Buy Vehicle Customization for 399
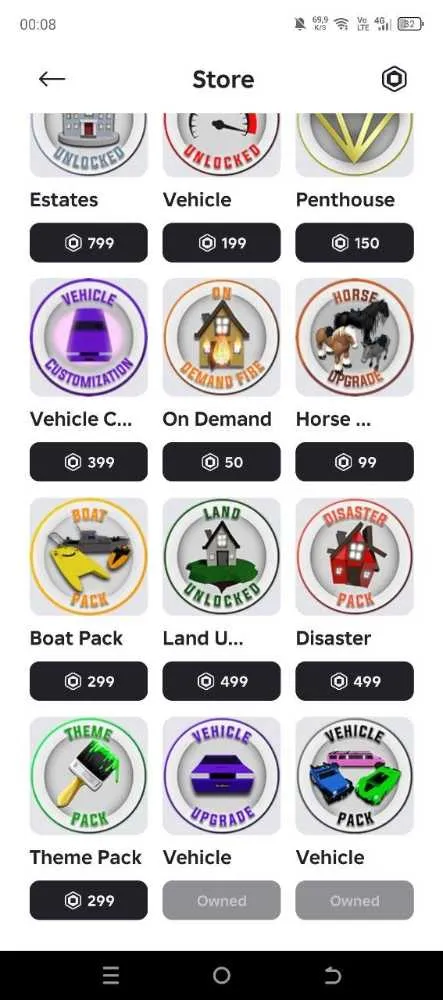The height and width of the screenshot is (1000, 443). coord(89,462)
